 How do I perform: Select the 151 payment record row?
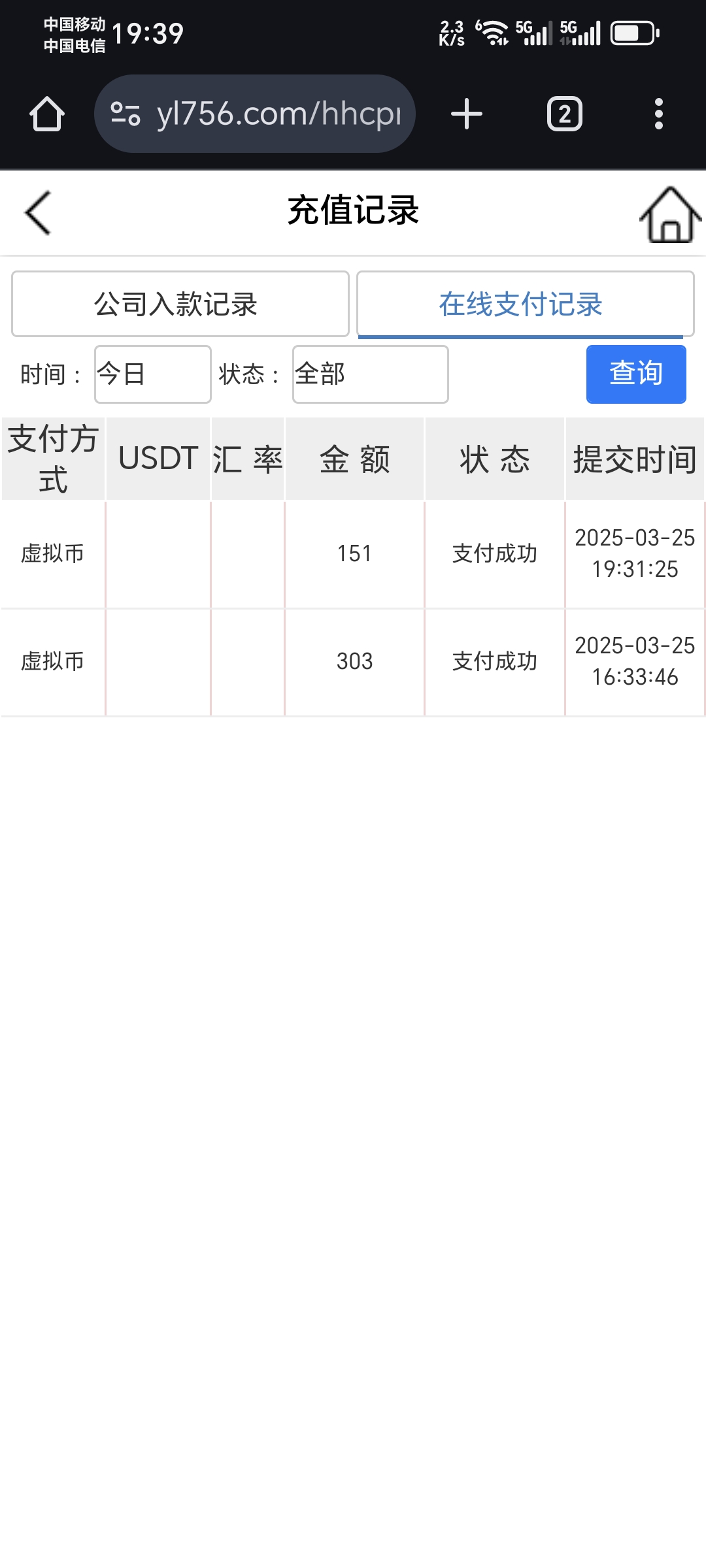click(x=354, y=553)
